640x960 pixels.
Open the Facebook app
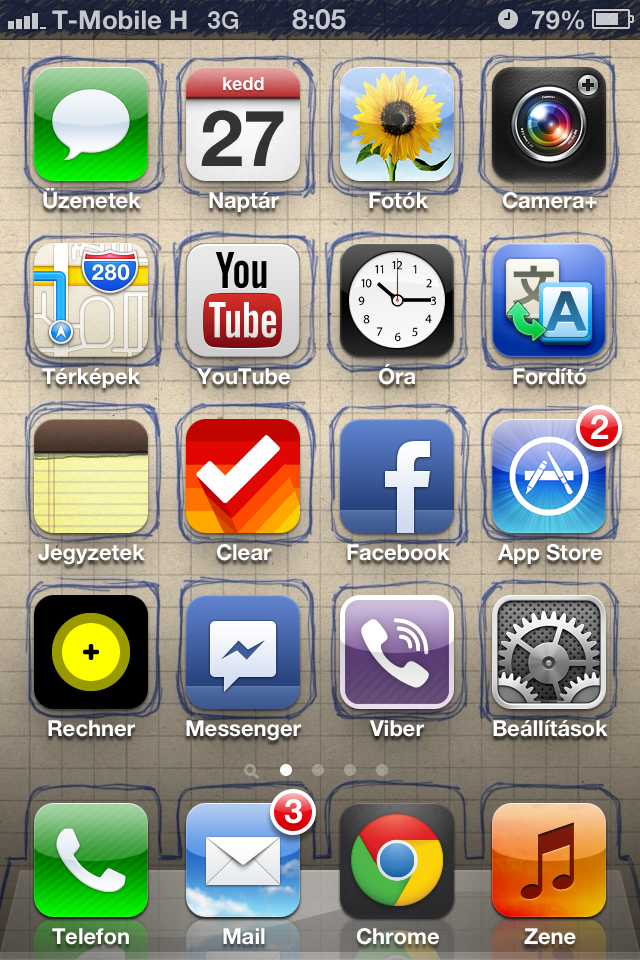tap(397, 476)
